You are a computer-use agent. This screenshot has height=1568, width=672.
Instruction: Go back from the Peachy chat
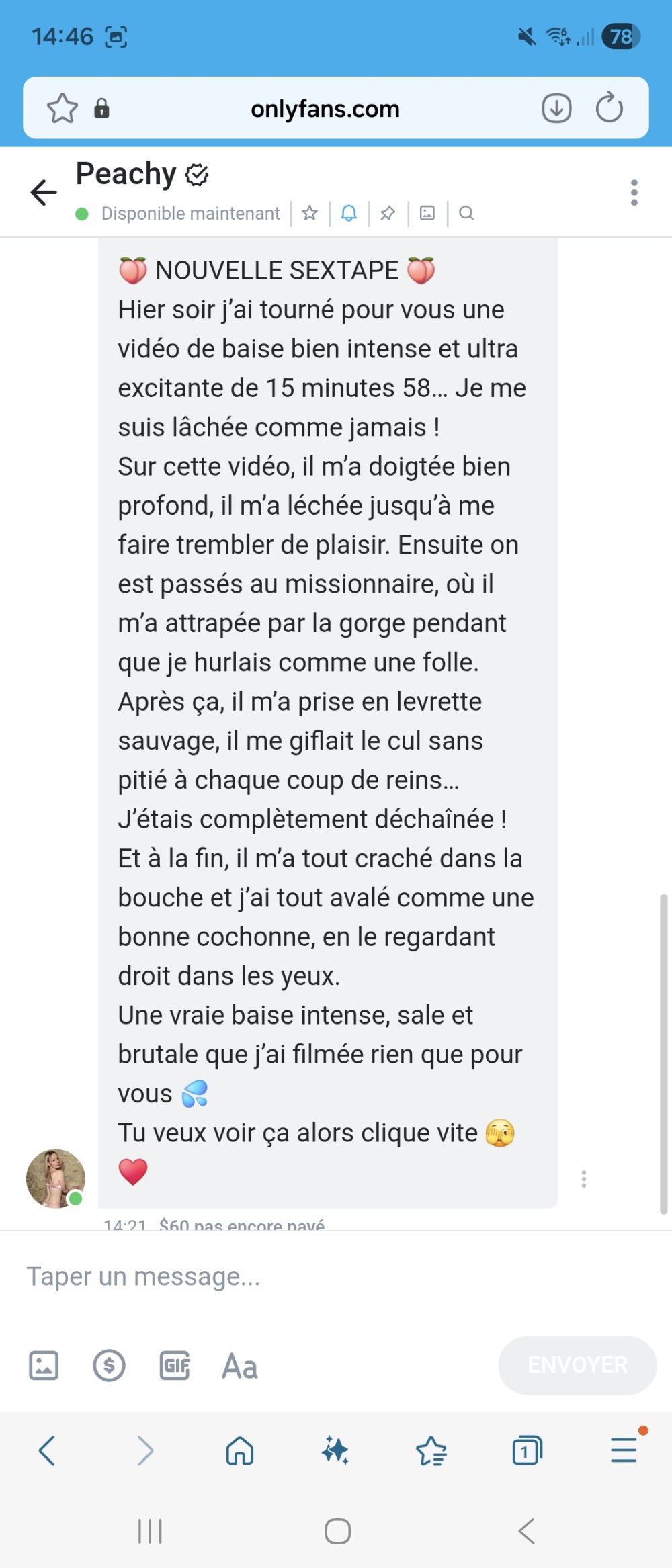point(44,193)
